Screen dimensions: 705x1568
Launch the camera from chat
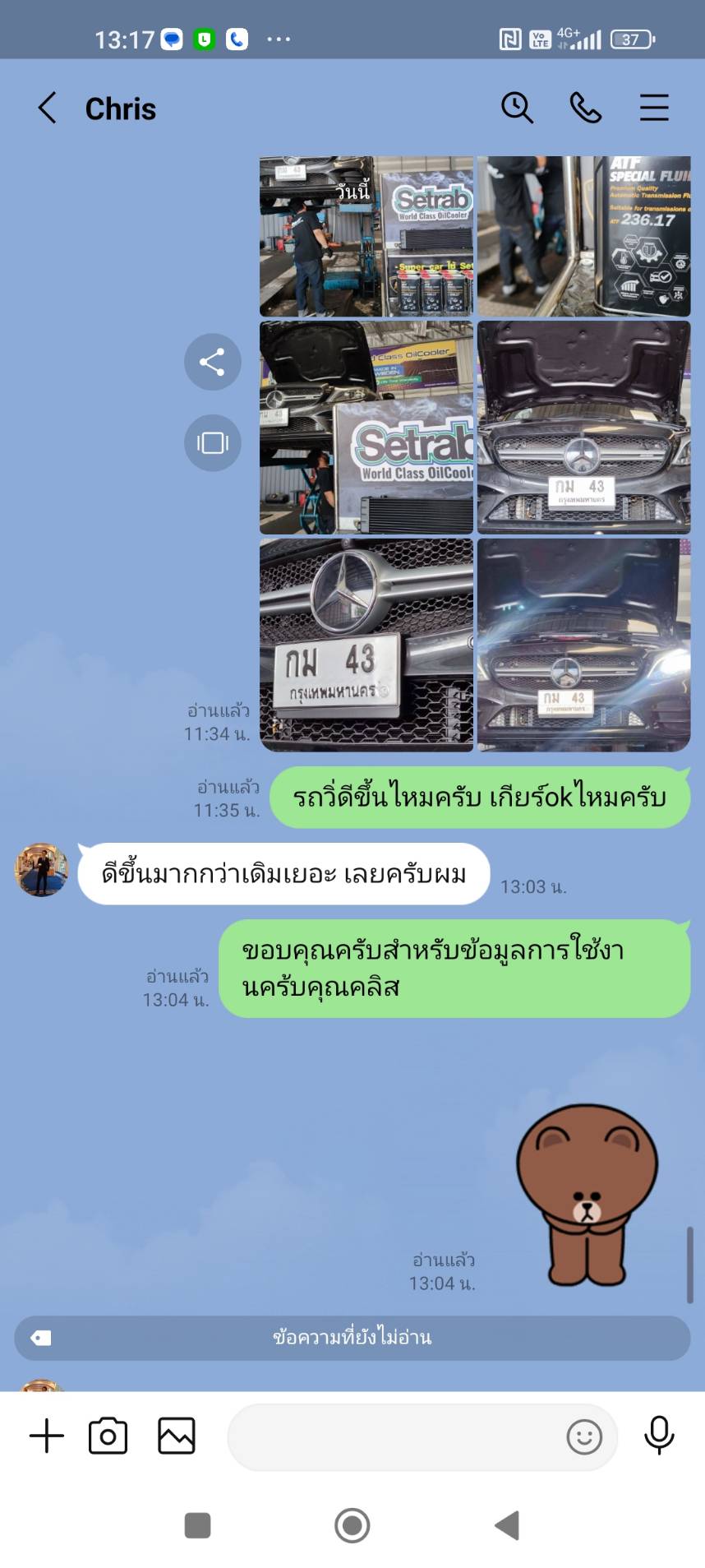click(108, 1436)
